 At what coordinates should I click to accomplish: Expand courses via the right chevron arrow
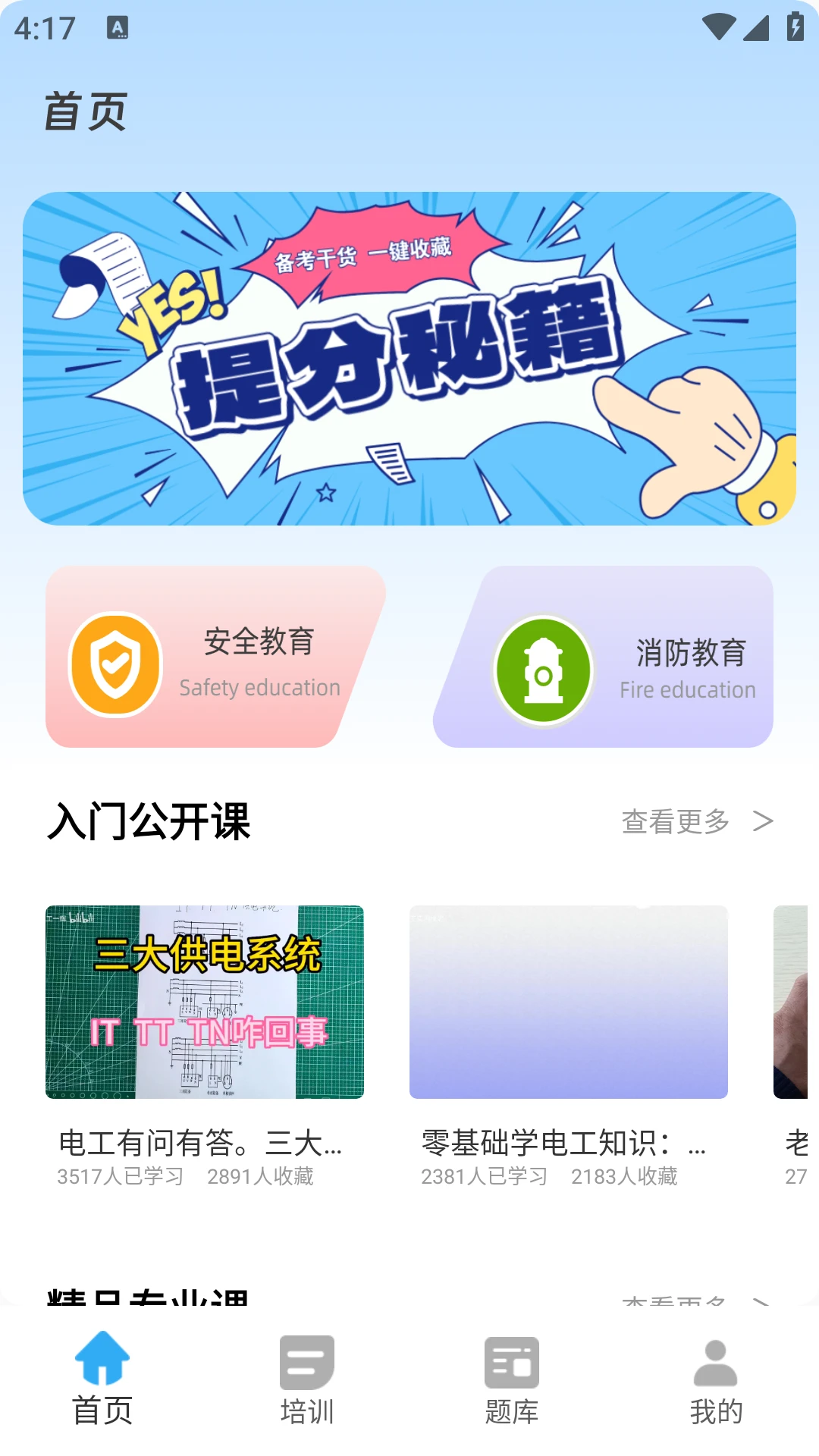click(x=762, y=821)
